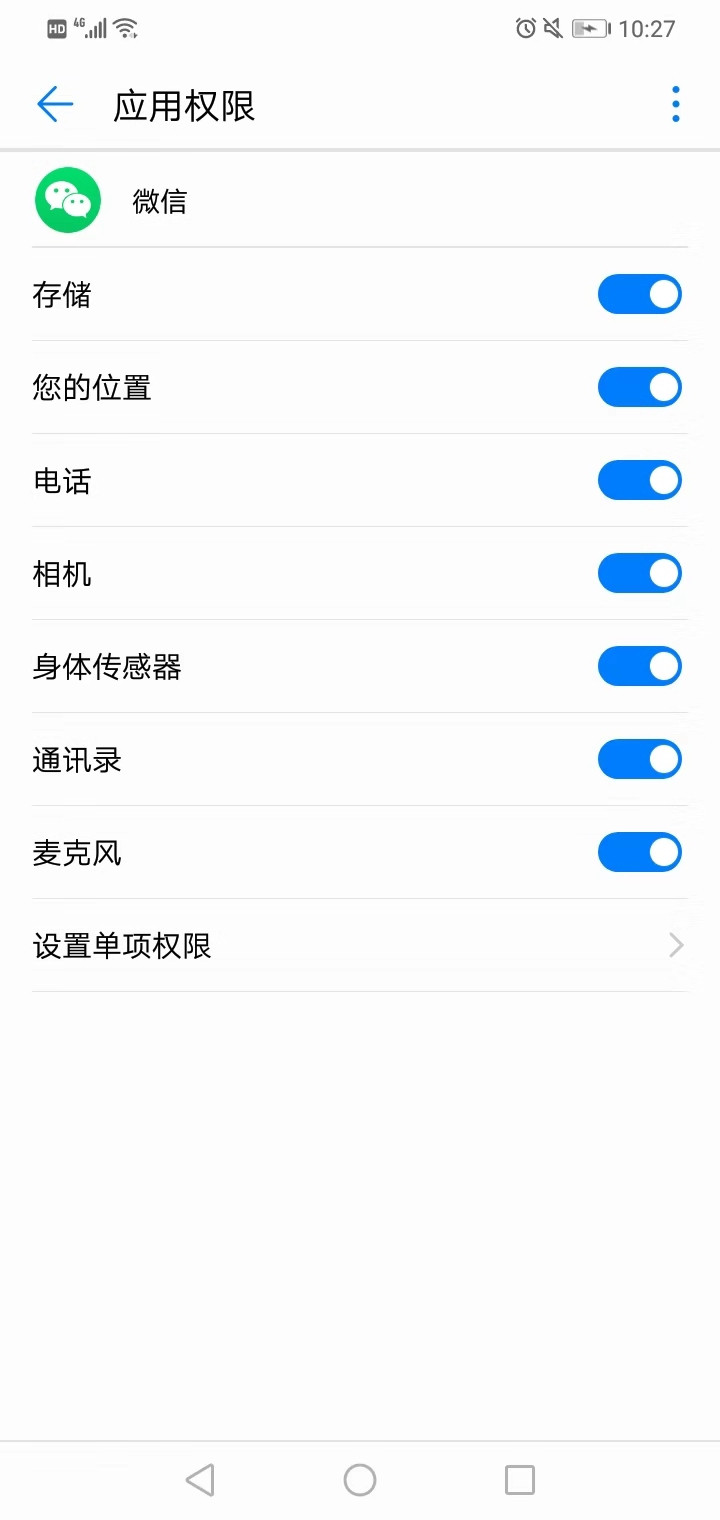
Task: Open 设置单项权限
Action: pos(360,946)
